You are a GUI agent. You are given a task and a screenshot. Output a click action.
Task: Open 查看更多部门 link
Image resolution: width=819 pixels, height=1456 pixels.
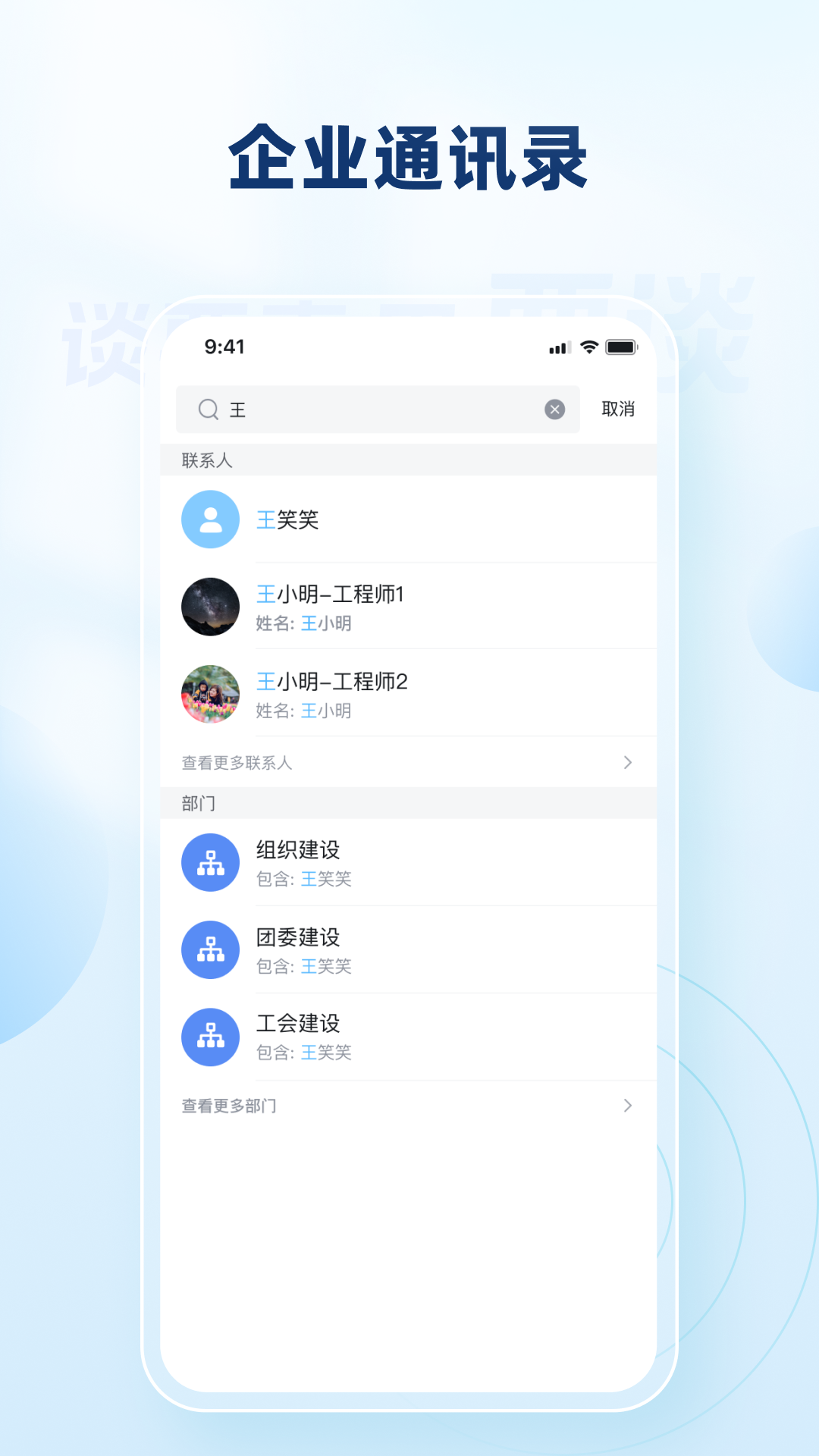click(229, 1106)
